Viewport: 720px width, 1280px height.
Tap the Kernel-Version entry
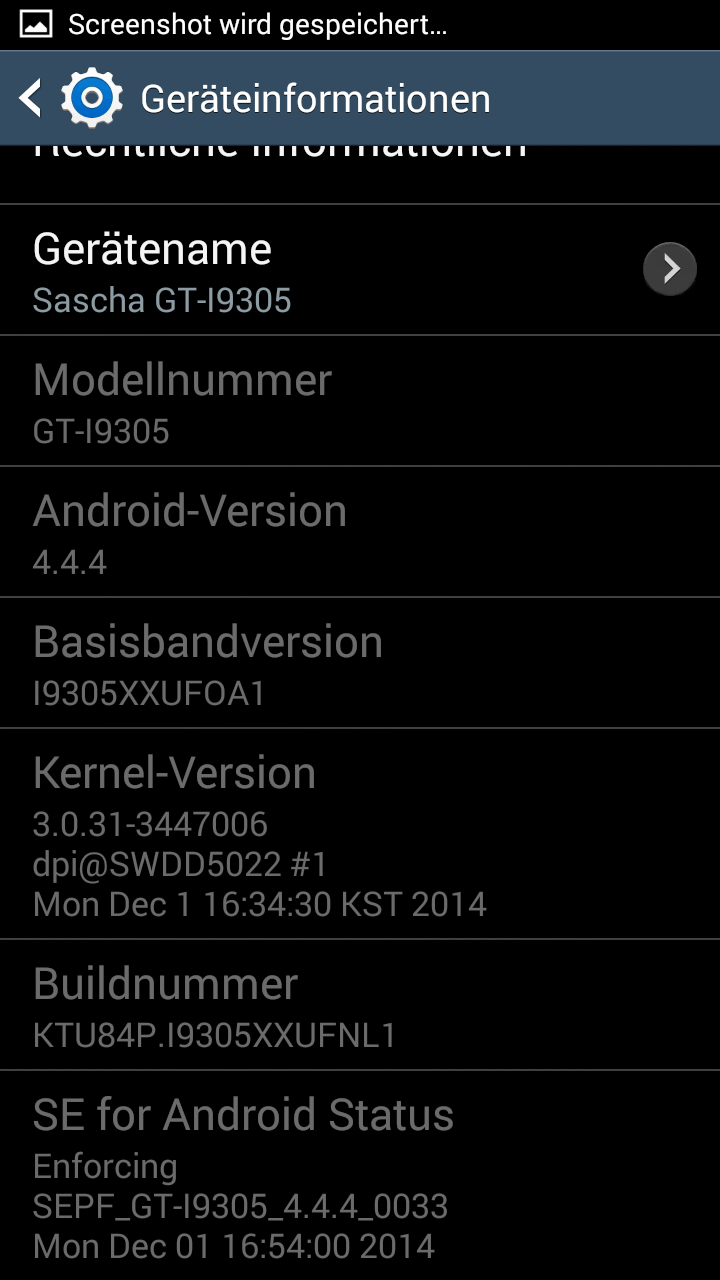[x=360, y=834]
